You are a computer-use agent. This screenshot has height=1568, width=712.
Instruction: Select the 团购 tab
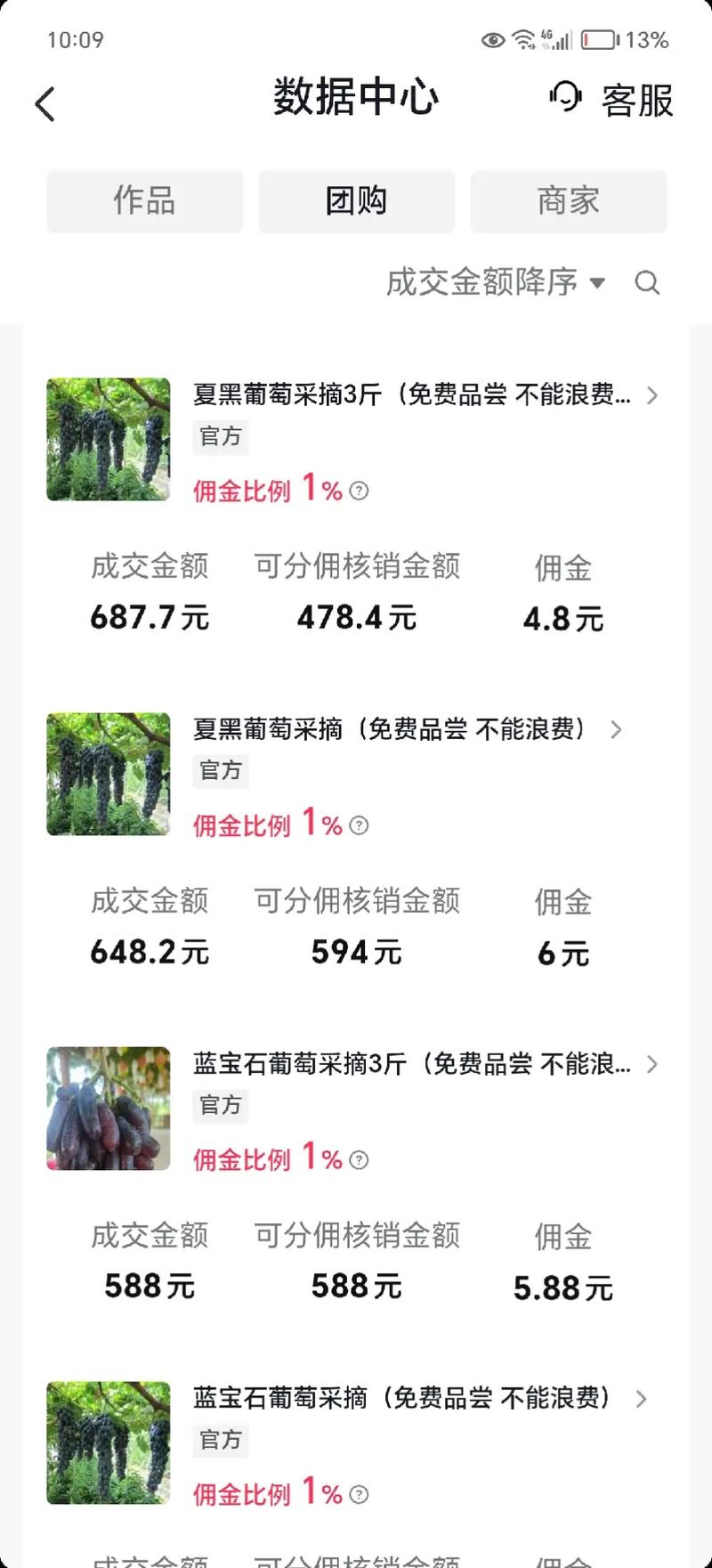pos(357,201)
